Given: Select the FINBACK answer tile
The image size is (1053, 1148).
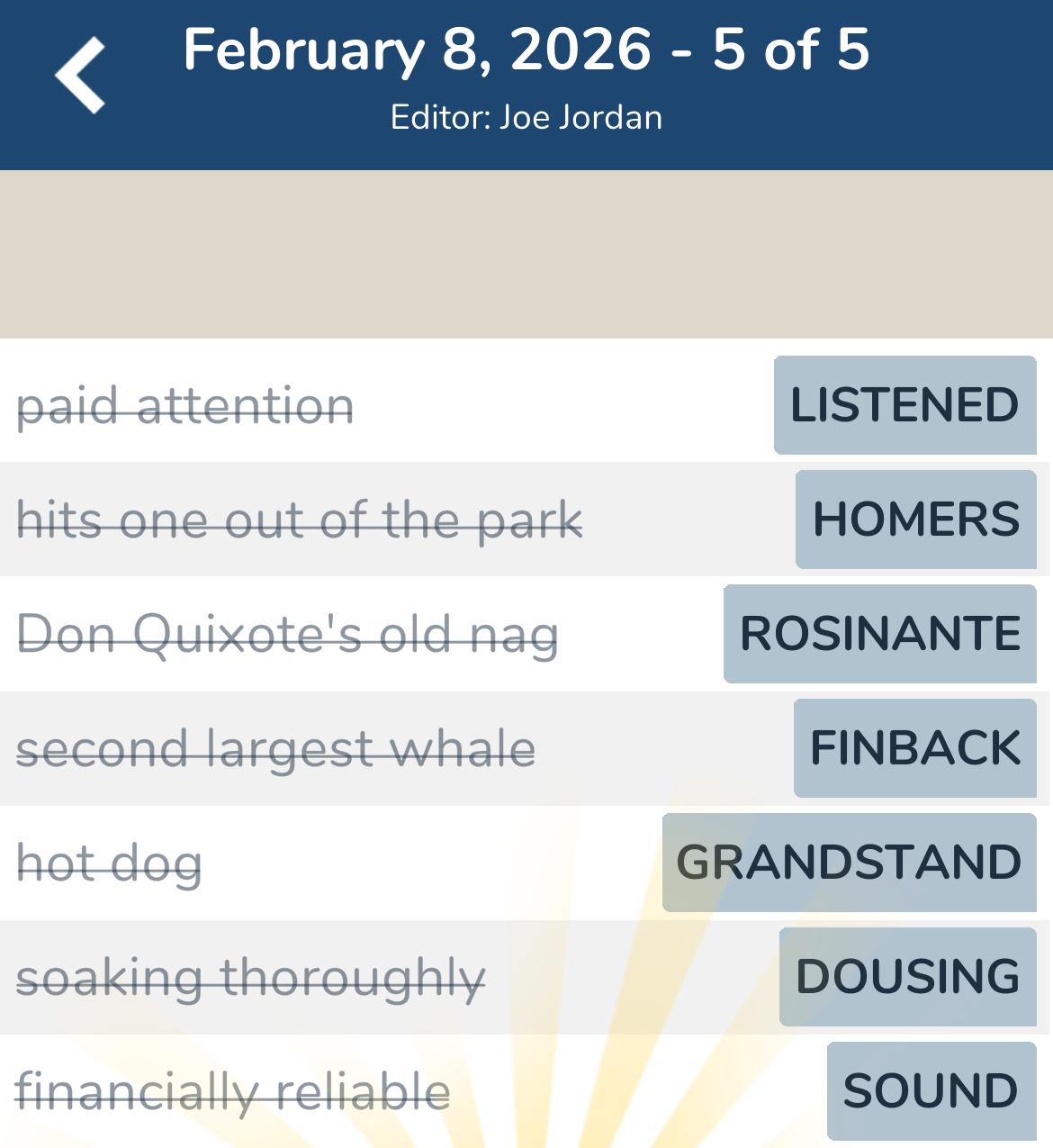Looking at the screenshot, I should point(913,748).
